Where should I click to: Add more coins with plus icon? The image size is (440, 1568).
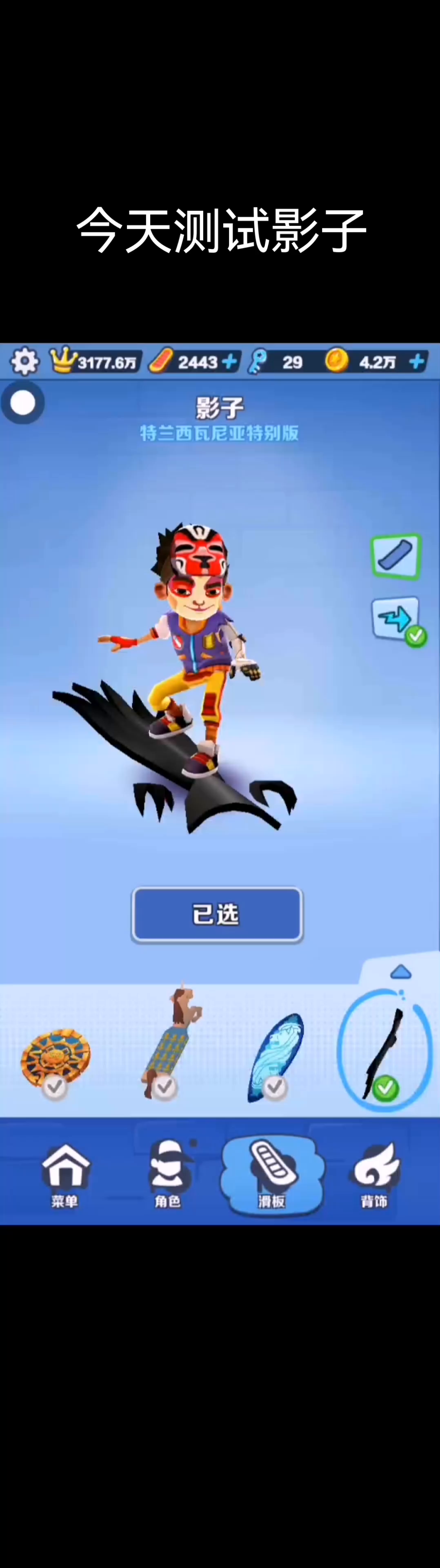pyautogui.click(x=417, y=361)
